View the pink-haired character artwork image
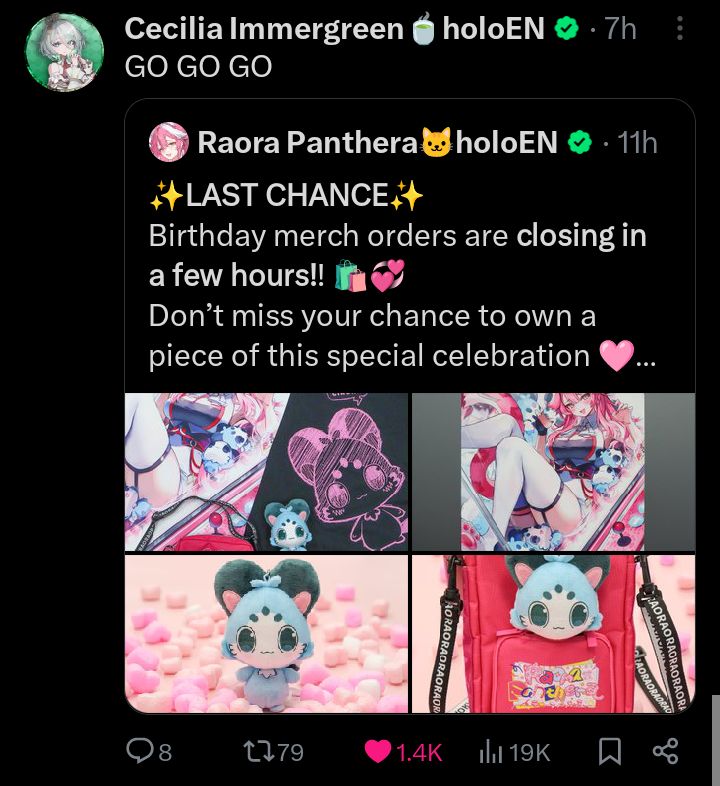Viewport: 720px width, 786px height. [553, 472]
